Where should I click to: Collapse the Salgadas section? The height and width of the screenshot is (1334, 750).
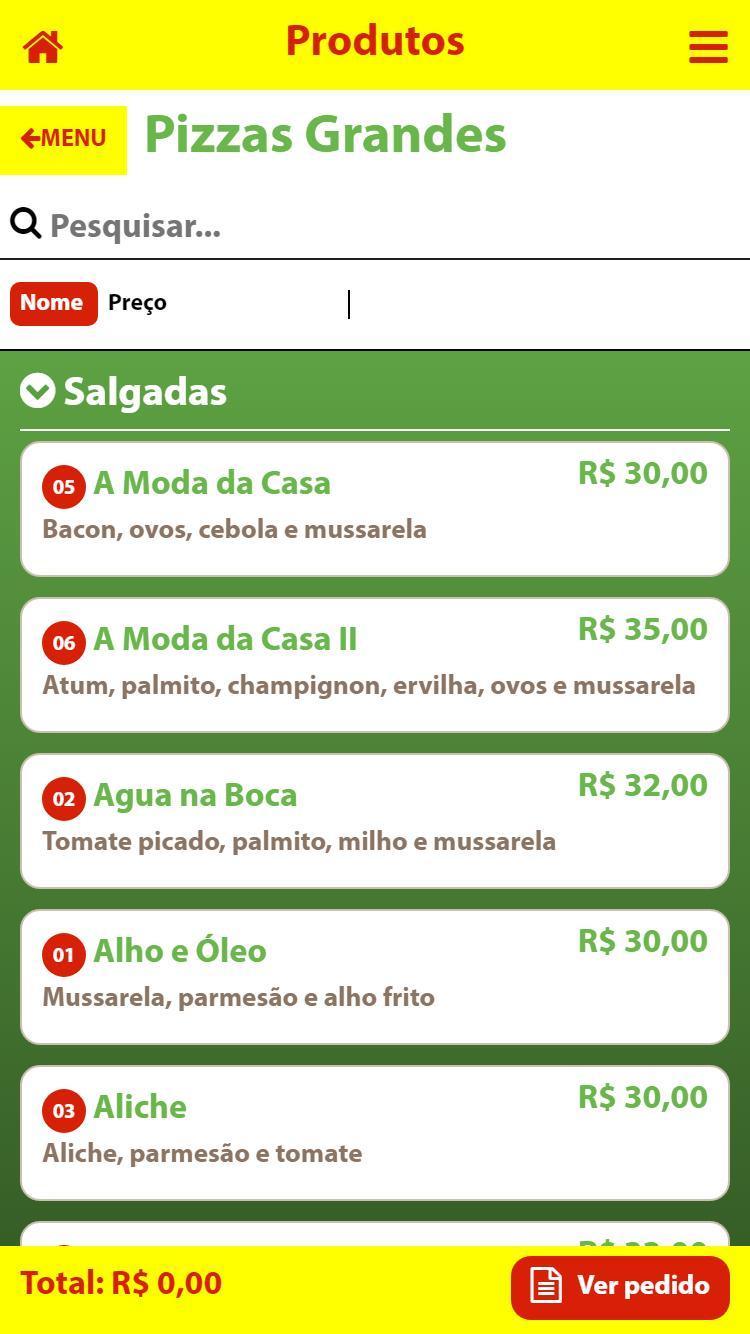[x=37, y=391]
